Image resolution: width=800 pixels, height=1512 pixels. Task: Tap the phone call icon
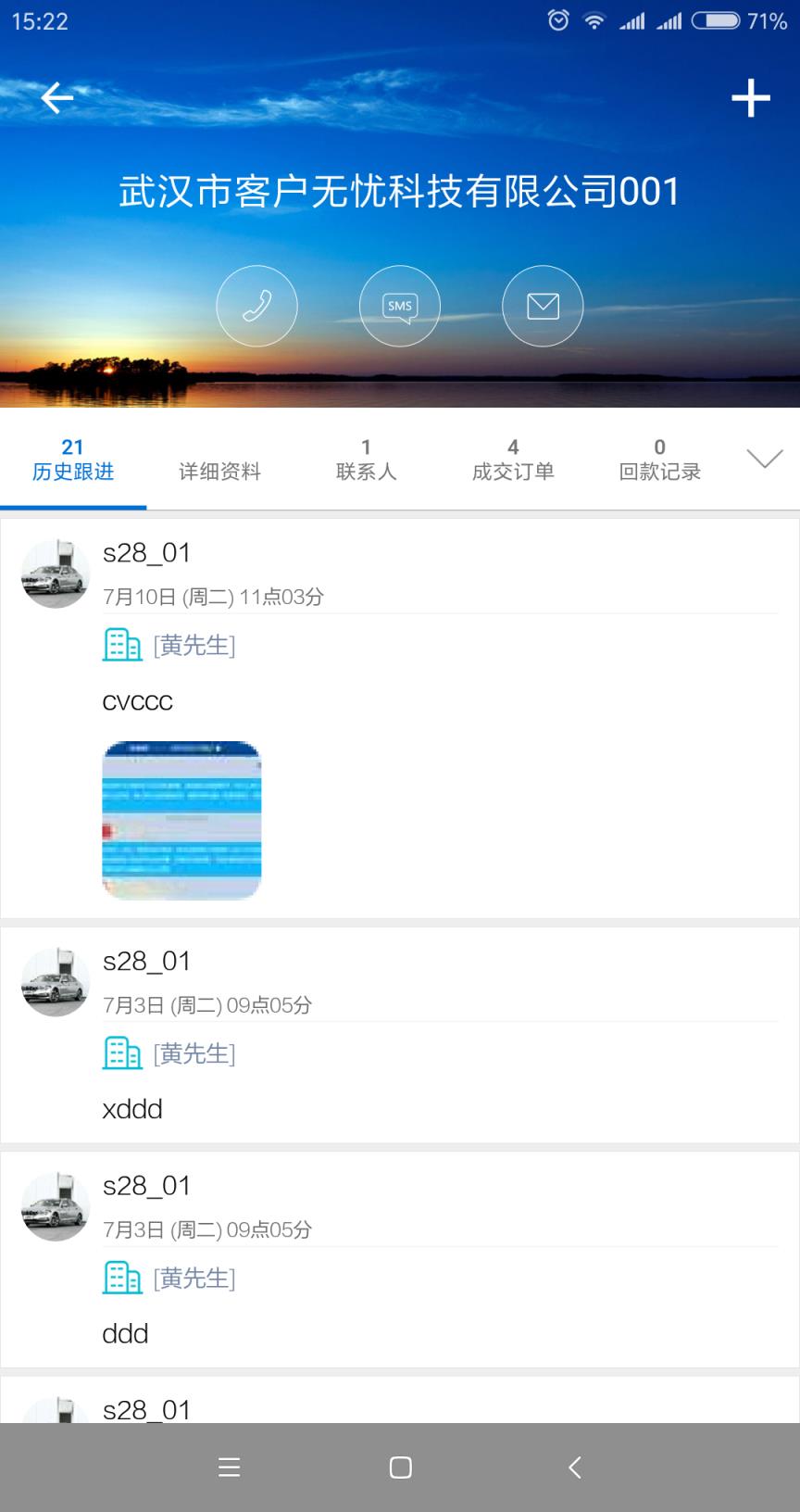[256, 306]
